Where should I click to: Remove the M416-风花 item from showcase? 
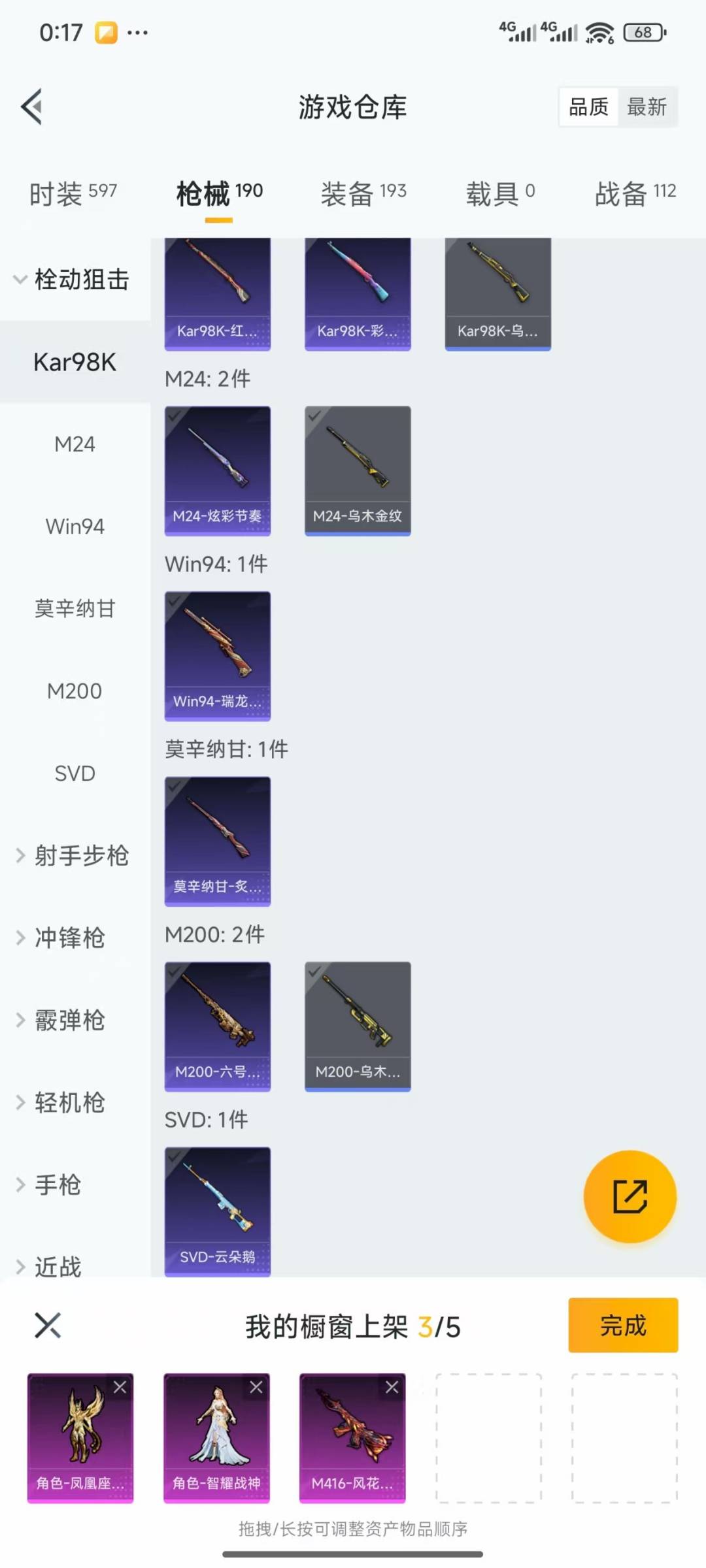[x=392, y=1387]
